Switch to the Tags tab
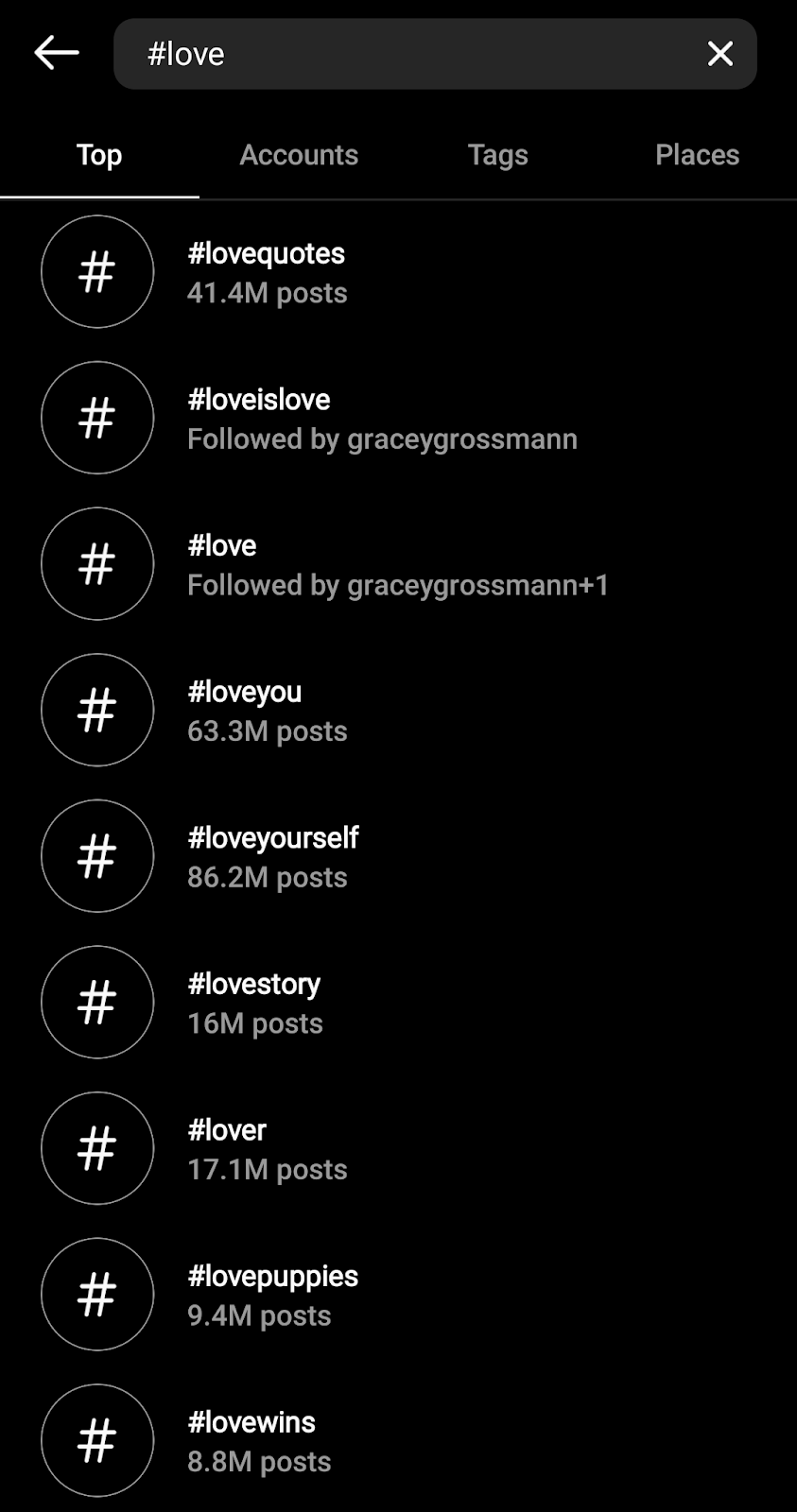This screenshot has width=797, height=1512. (x=497, y=155)
